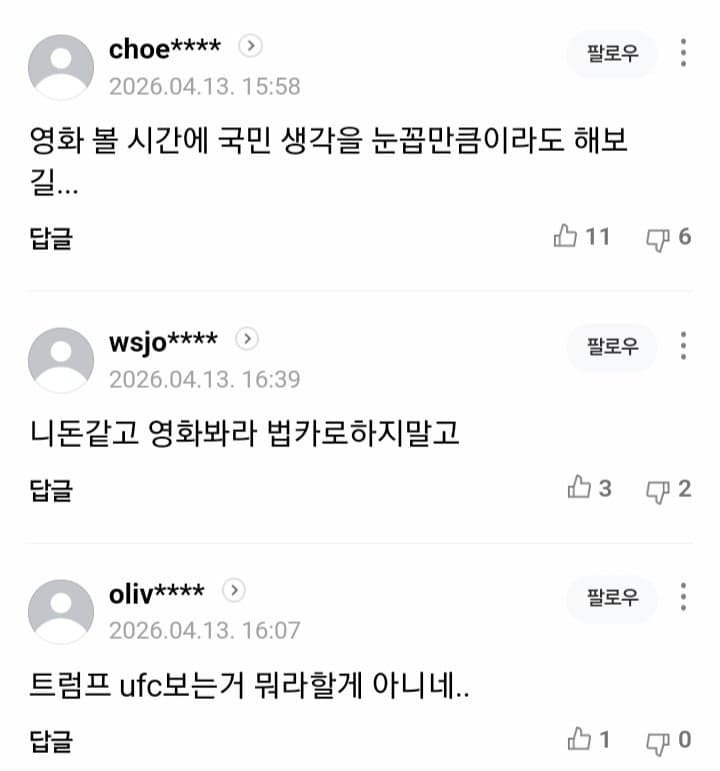Open overflow menu on oliv**** comment
The height and width of the screenshot is (771, 720).
coord(683,598)
